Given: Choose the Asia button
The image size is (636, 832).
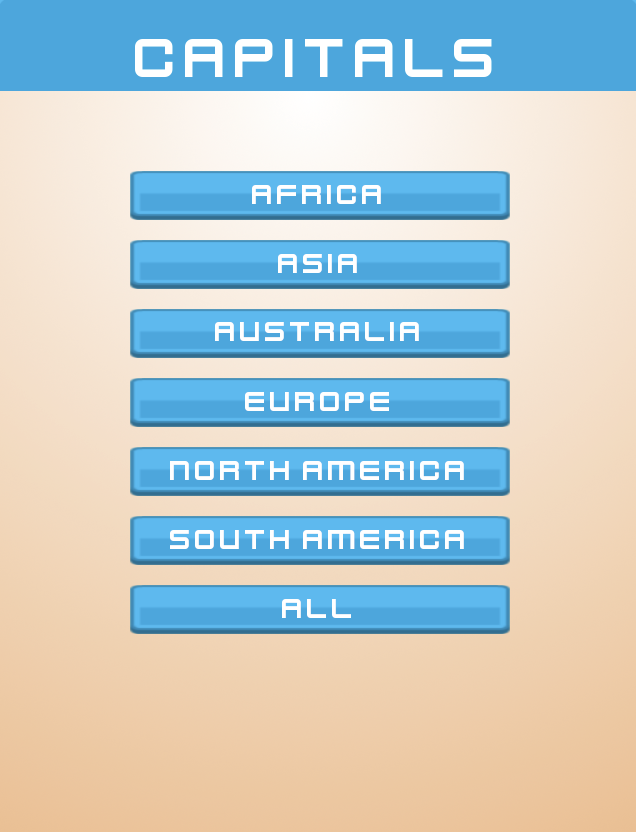Looking at the screenshot, I should tap(319, 264).
